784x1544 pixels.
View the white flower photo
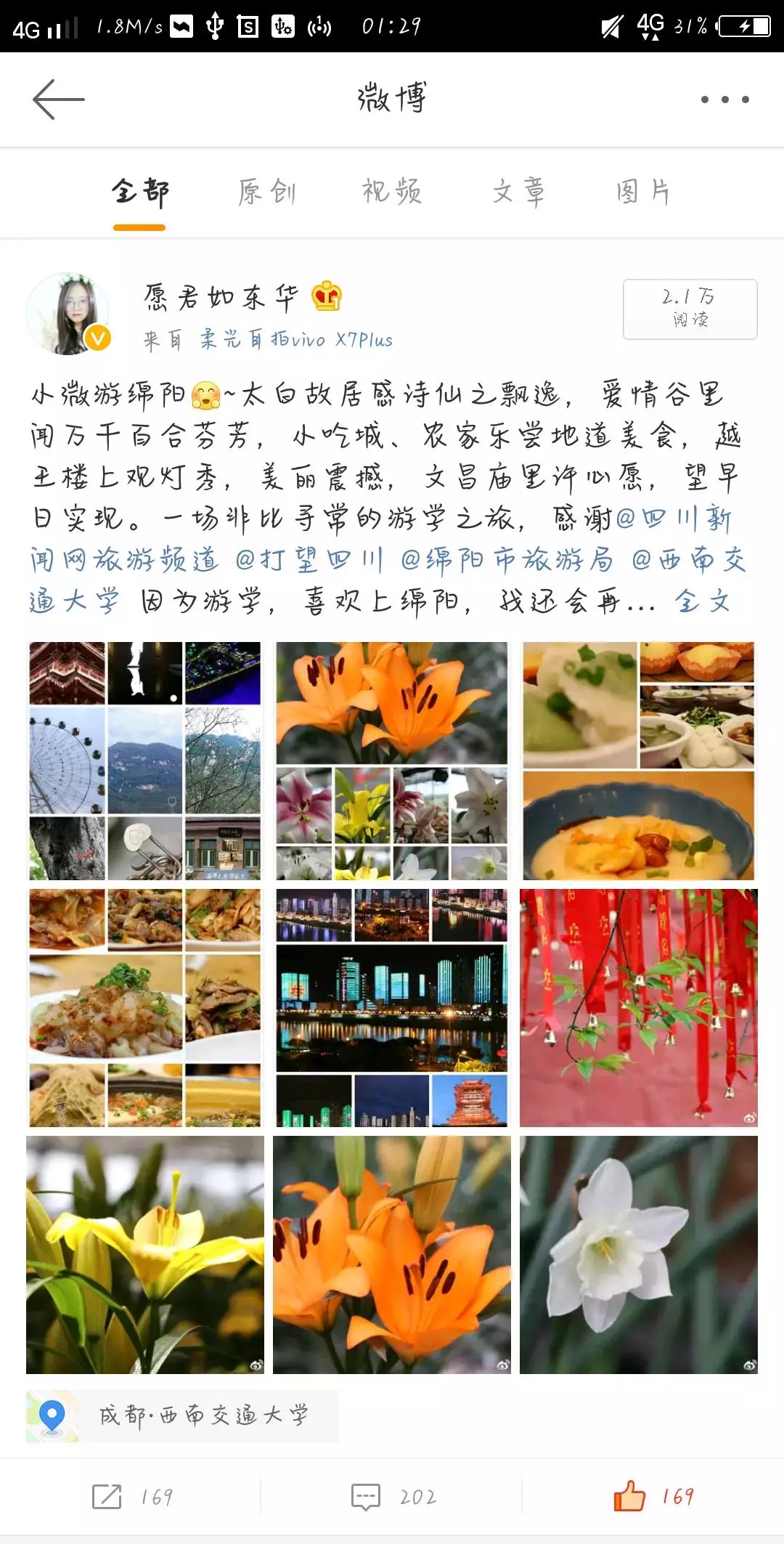639,1254
